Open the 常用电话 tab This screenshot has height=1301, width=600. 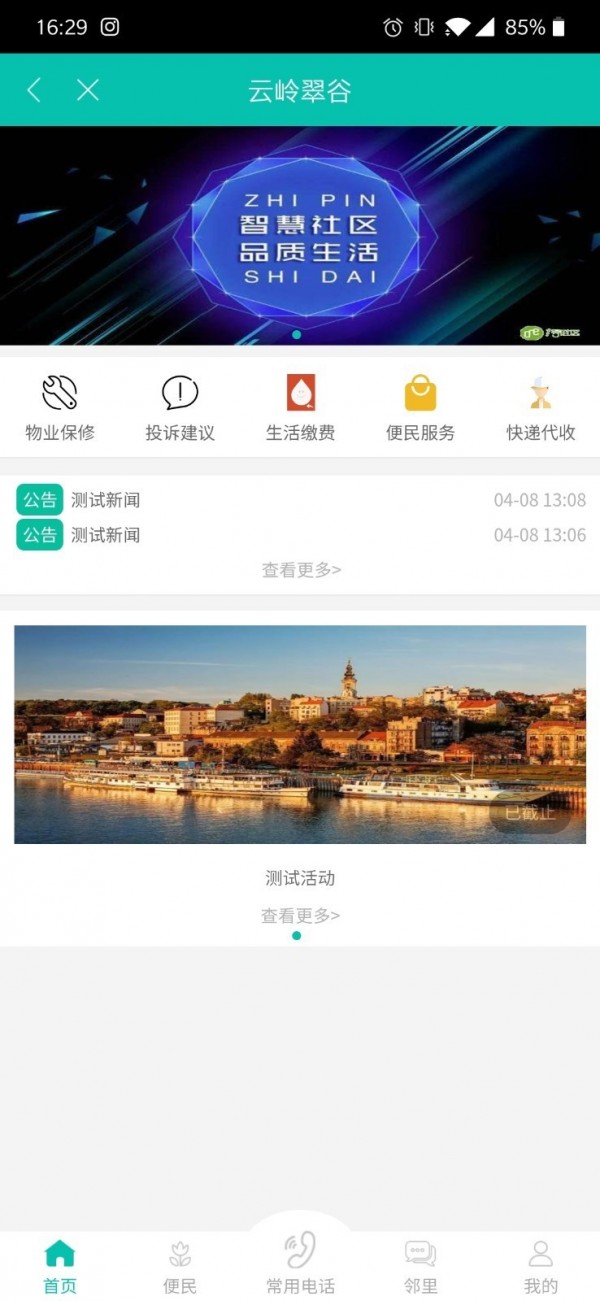click(x=300, y=1262)
